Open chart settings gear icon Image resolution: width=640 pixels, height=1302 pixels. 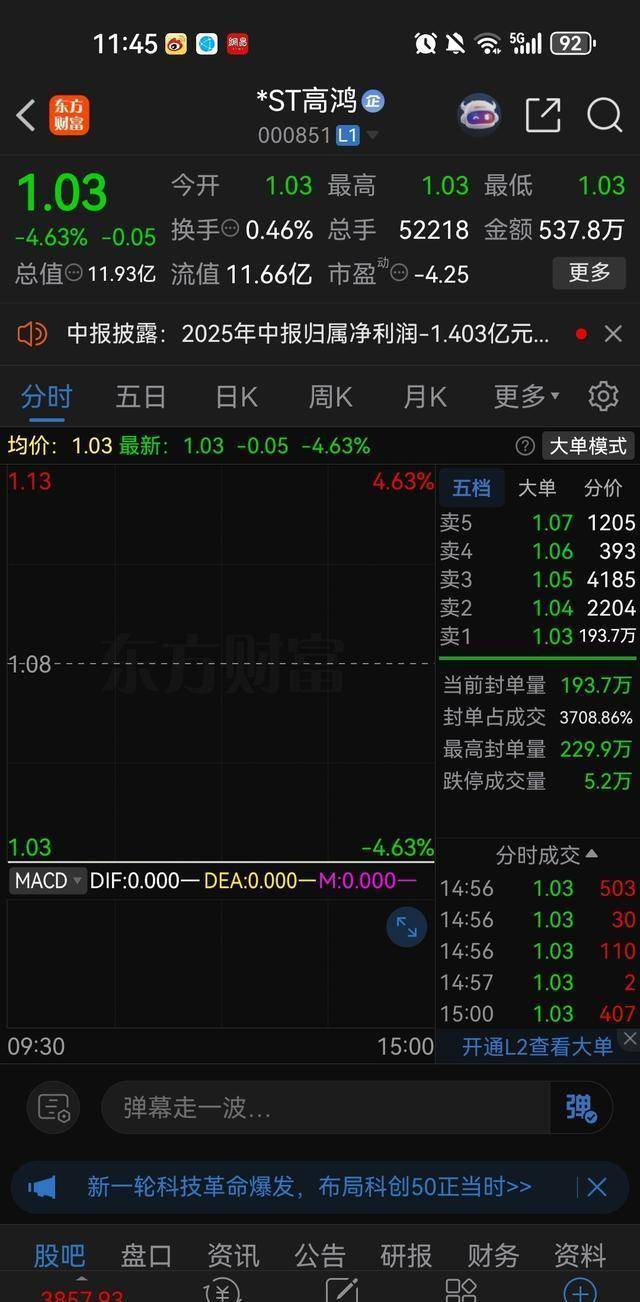coord(603,397)
